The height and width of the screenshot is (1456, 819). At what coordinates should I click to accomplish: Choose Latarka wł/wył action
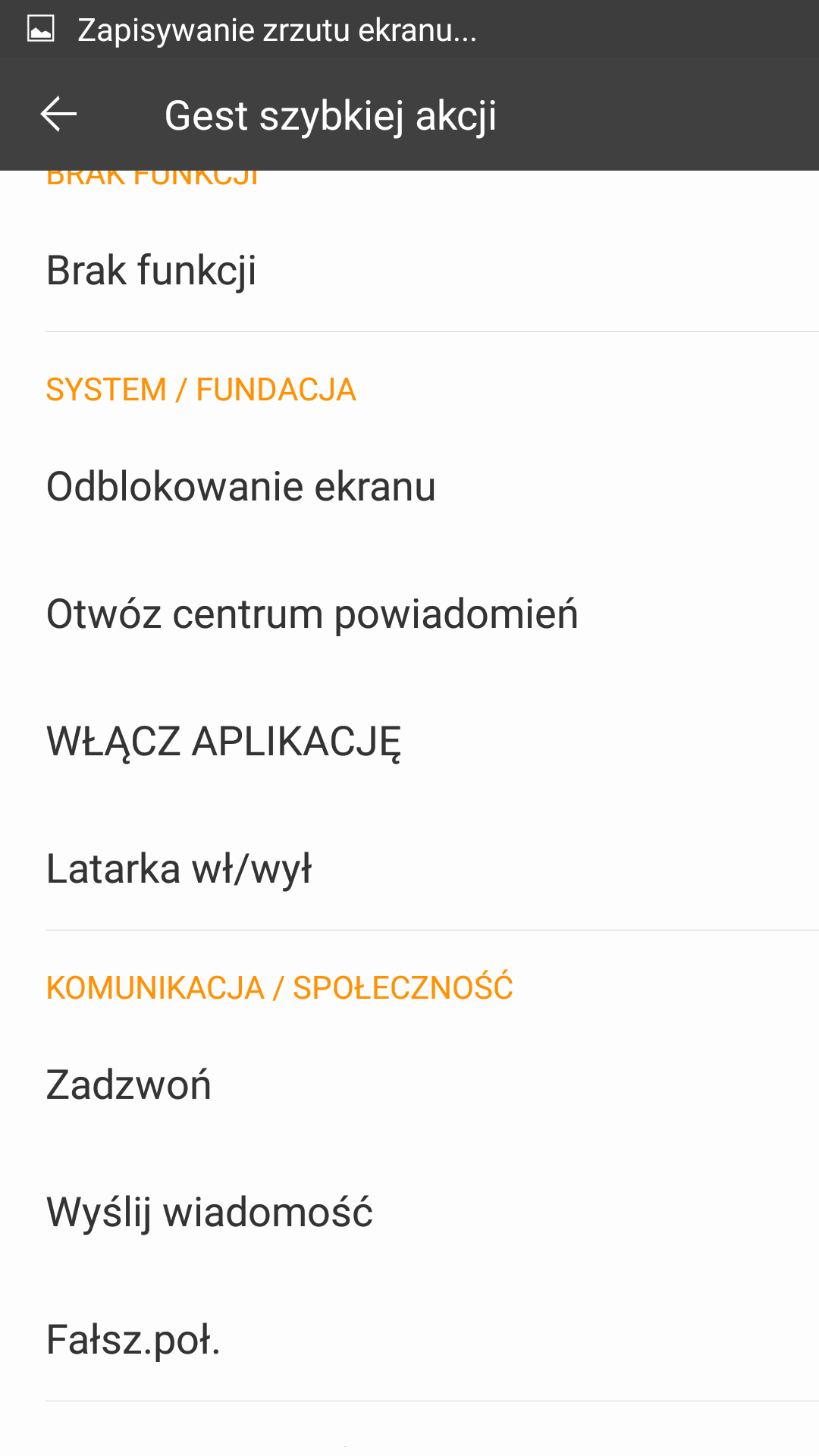179,868
